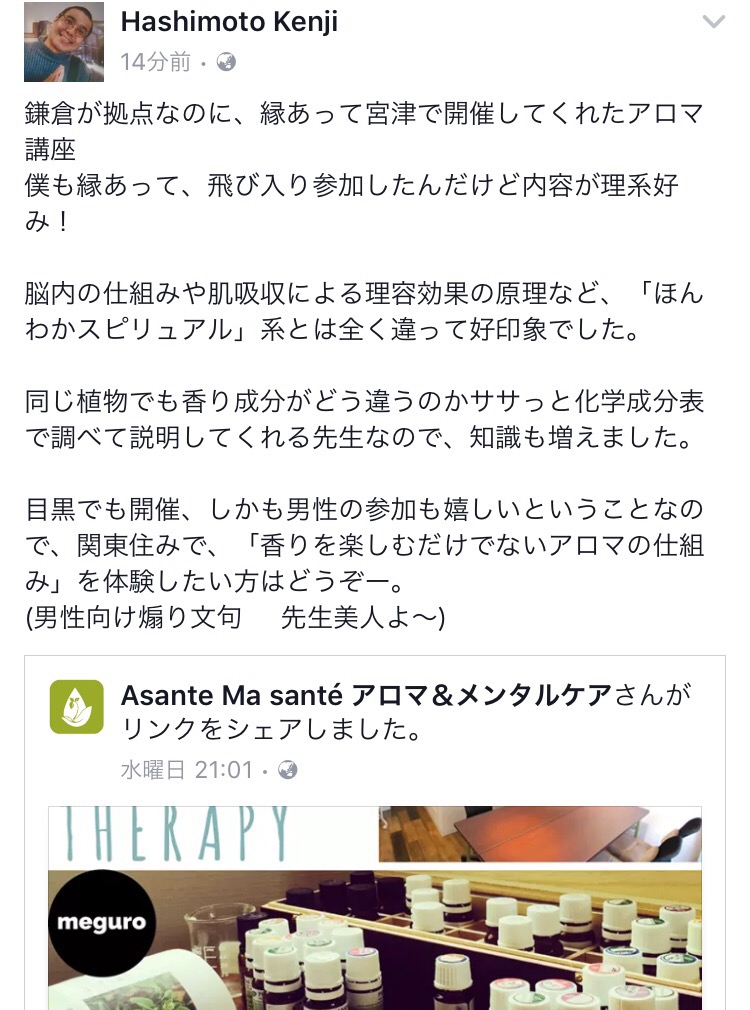
Task: Open the shared meguro aroma therapy link
Action: pos(375,907)
